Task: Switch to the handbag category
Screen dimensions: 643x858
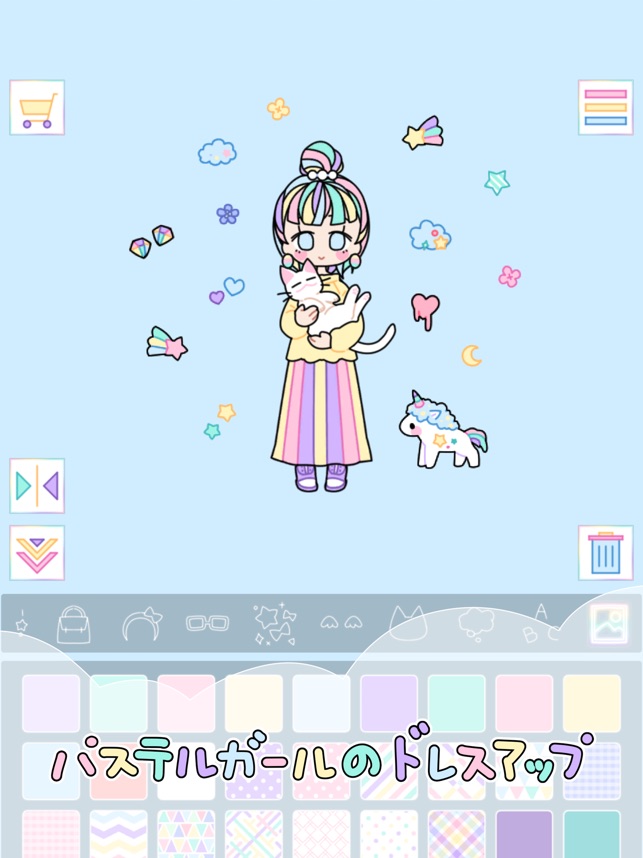Action: coord(73,624)
